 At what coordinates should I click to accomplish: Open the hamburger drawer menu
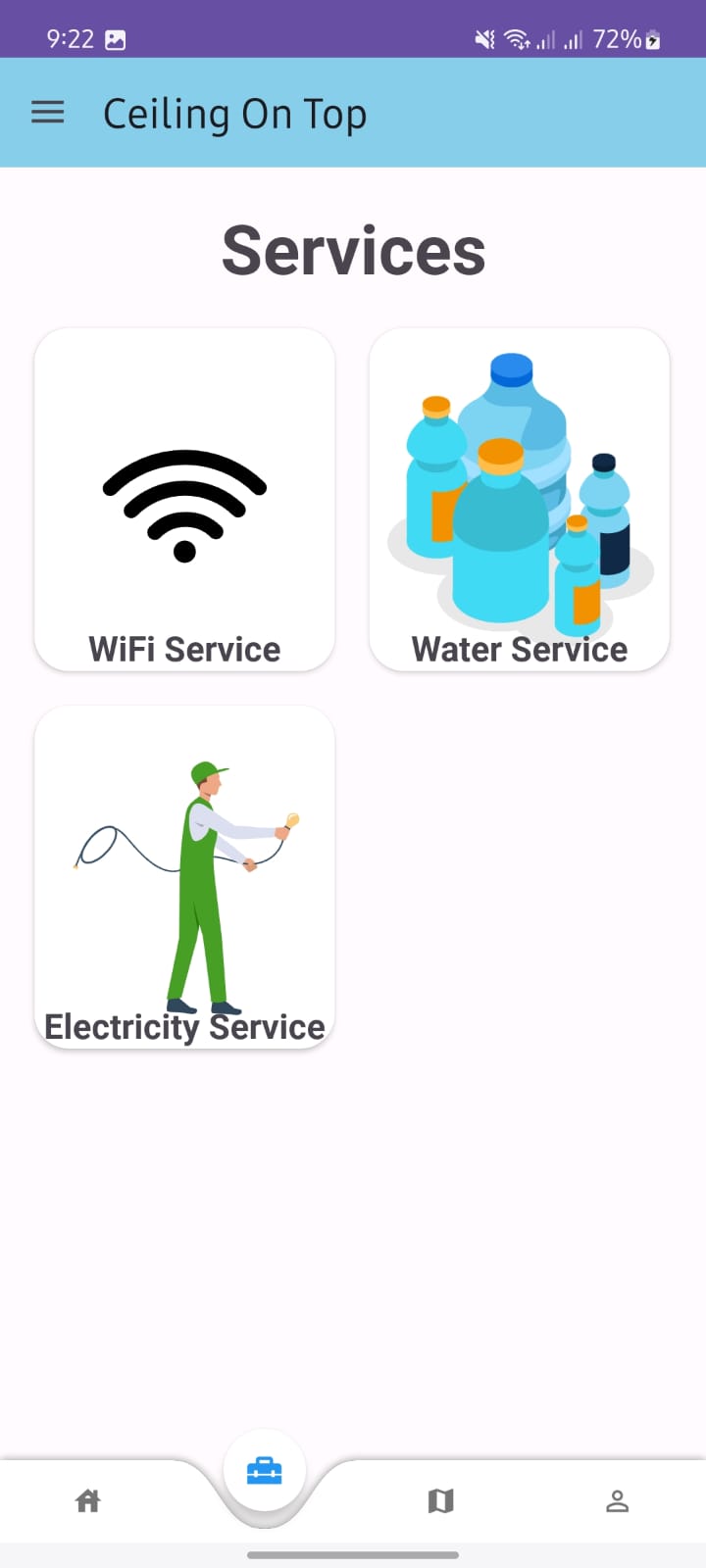click(48, 113)
